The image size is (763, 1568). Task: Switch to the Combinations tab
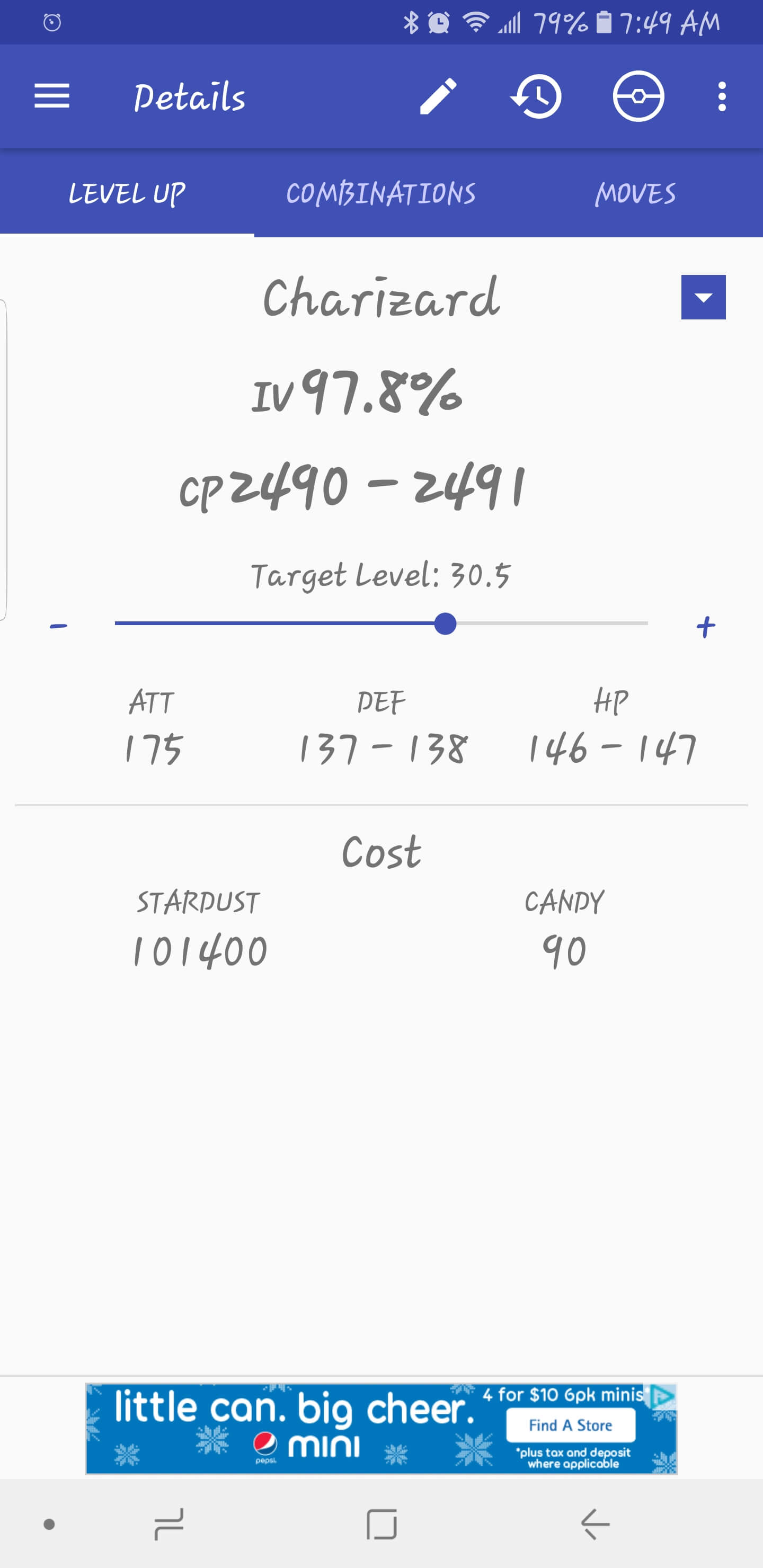click(x=381, y=193)
